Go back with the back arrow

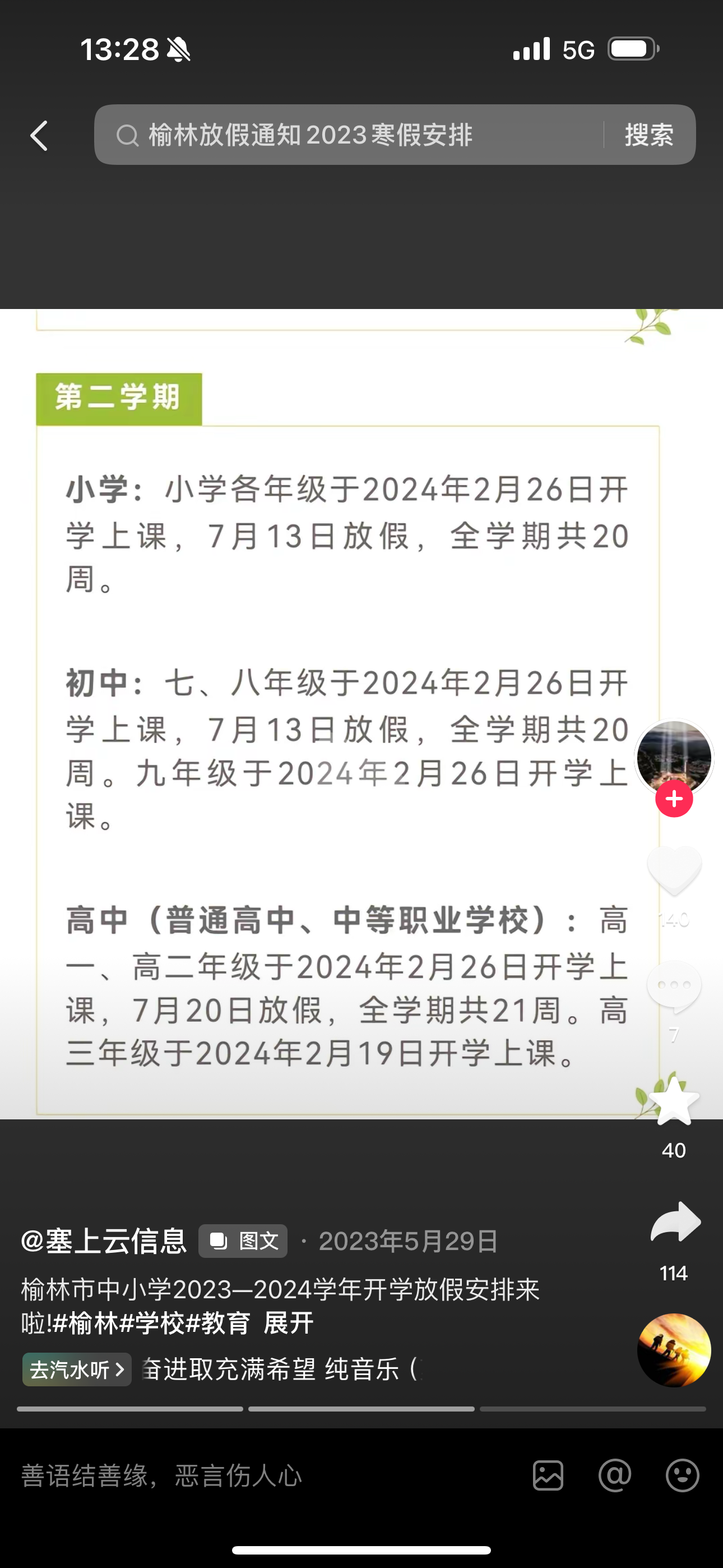[40, 135]
